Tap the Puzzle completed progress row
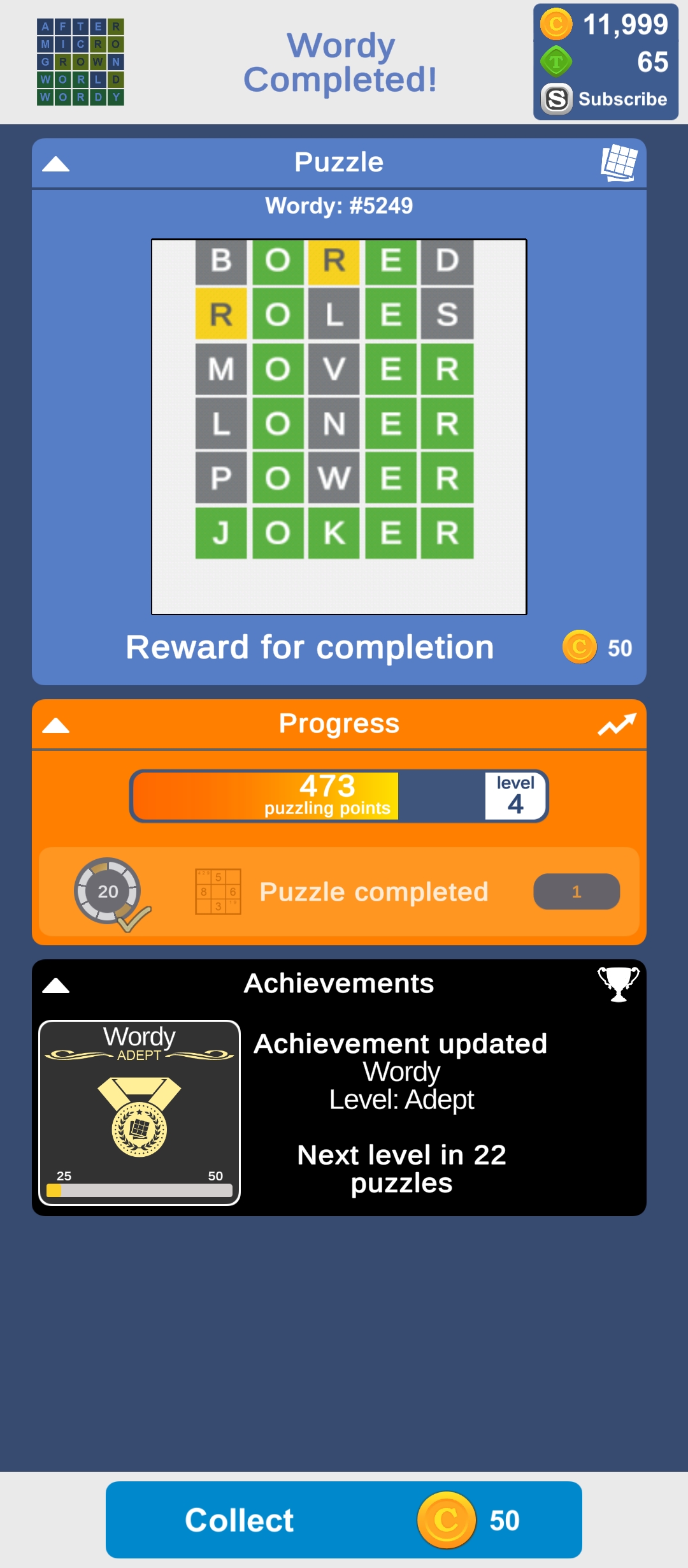Image resolution: width=688 pixels, height=1568 pixels. pos(339,891)
